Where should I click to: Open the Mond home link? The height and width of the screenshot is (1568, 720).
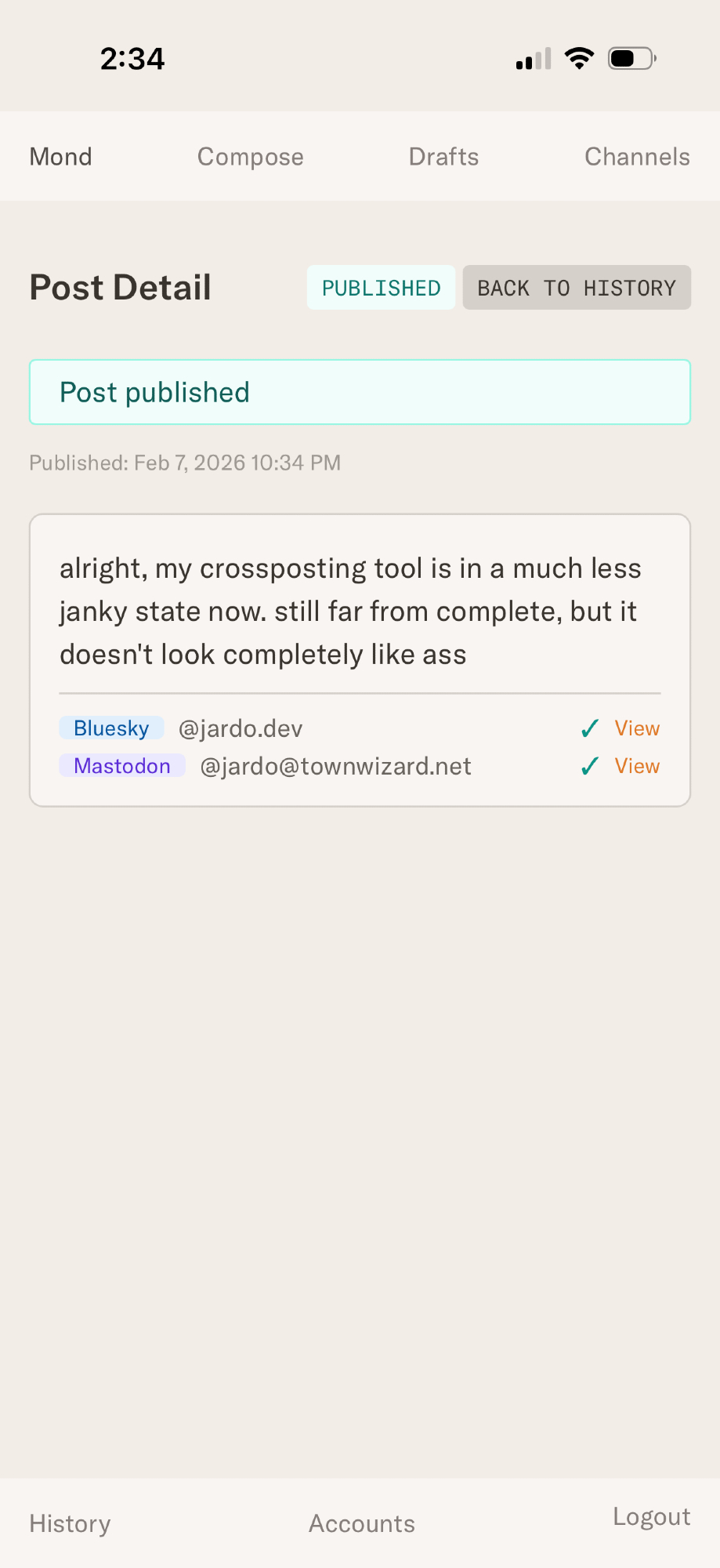[60, 157]
